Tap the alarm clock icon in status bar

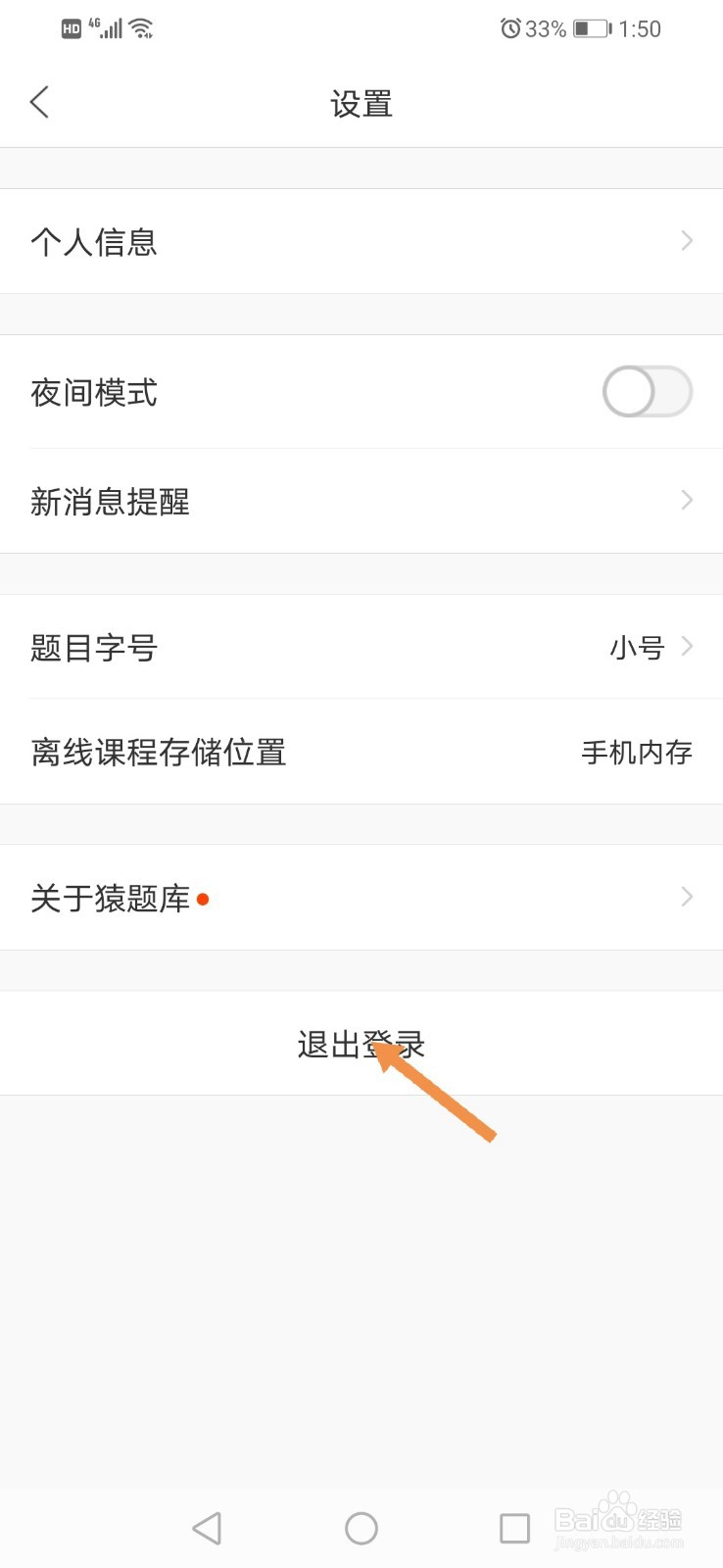508,28
